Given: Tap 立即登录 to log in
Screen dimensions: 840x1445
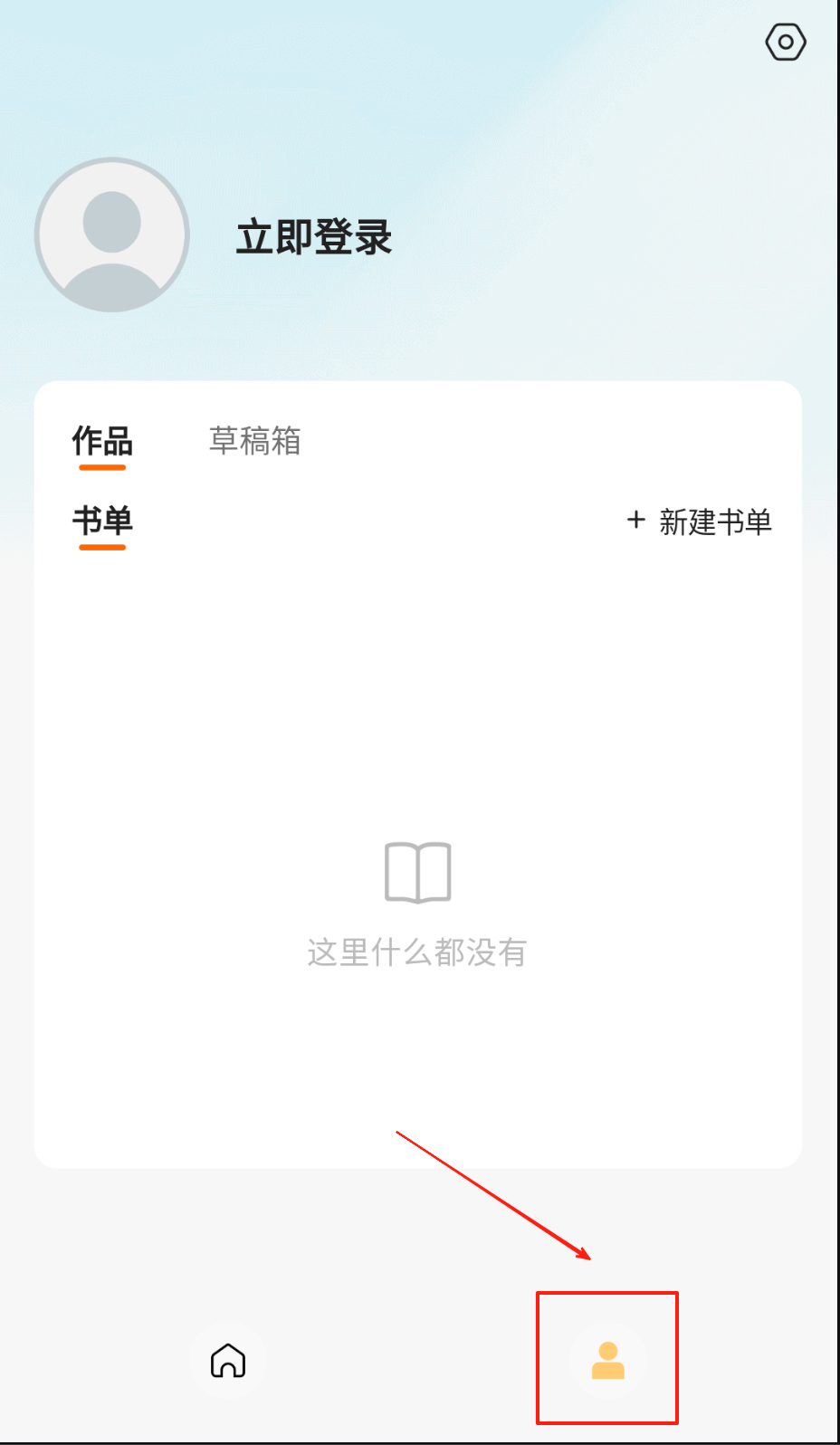Looking at the screenshot, I should point(313,237).
